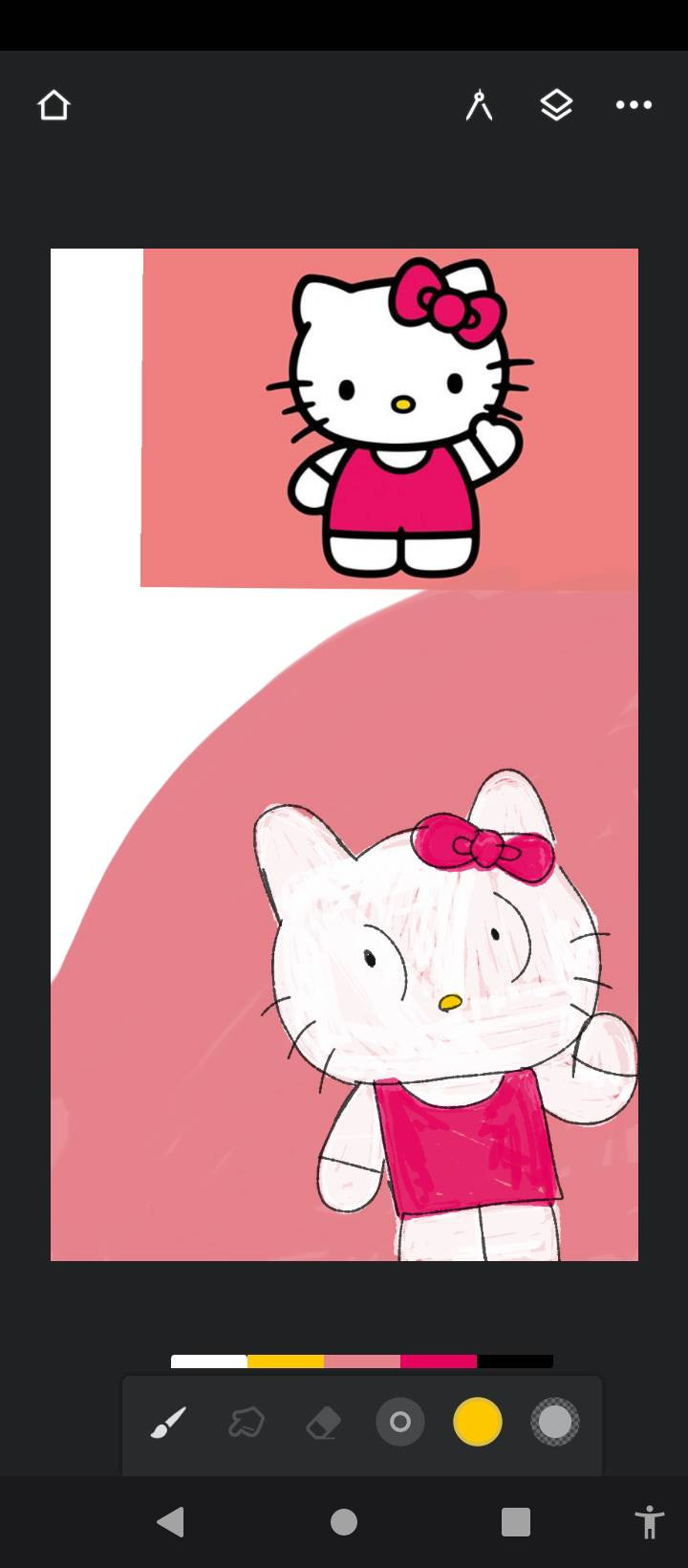Pick black from the recent colors strip
Screen dimensions: 688x1568
[515, 1361]
